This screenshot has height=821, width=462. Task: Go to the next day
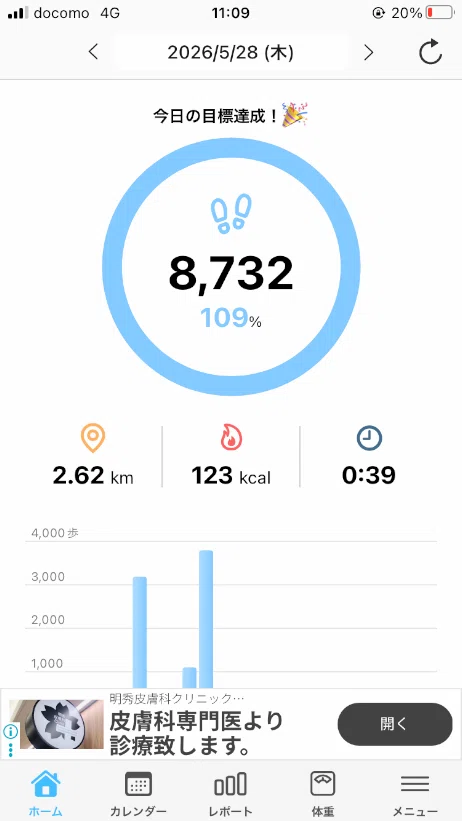pos(369,52)
